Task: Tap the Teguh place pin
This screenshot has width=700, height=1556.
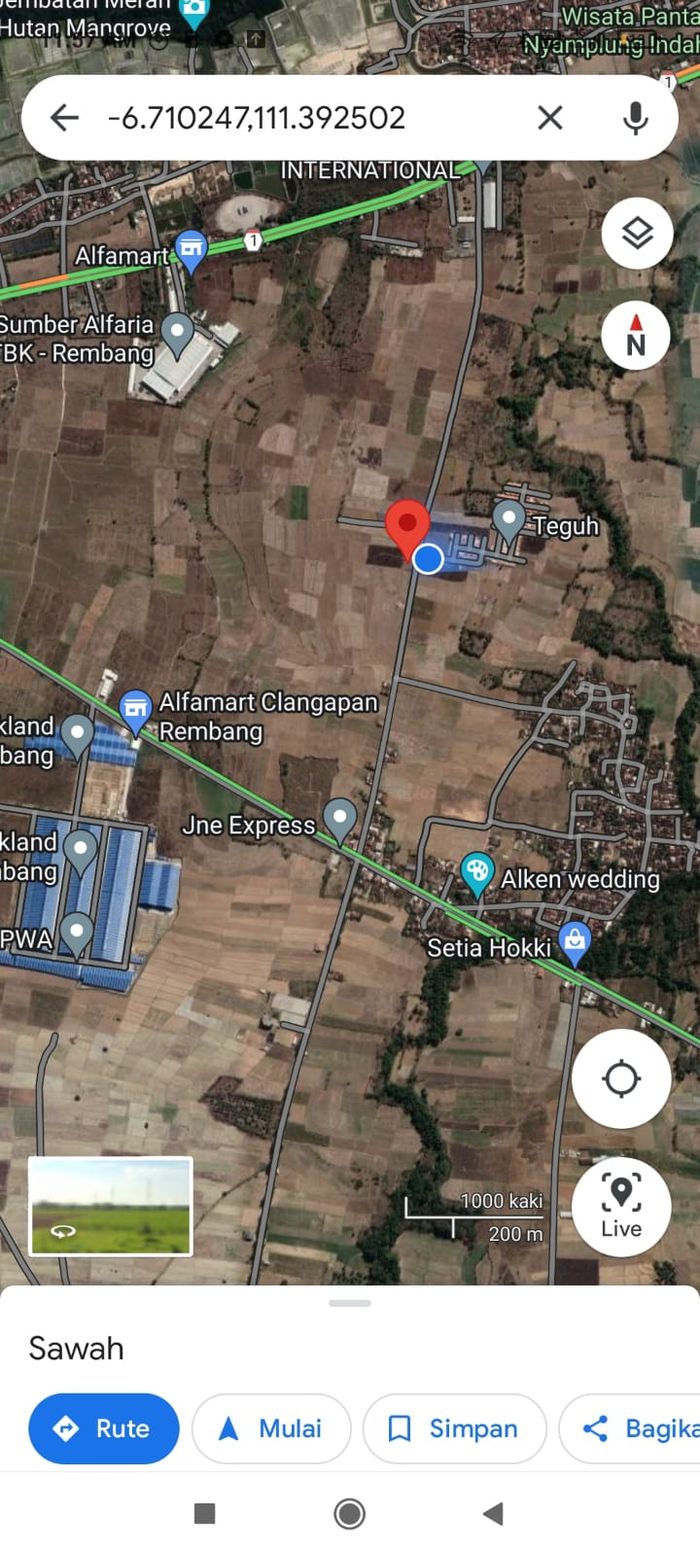Action: [509, 521]
